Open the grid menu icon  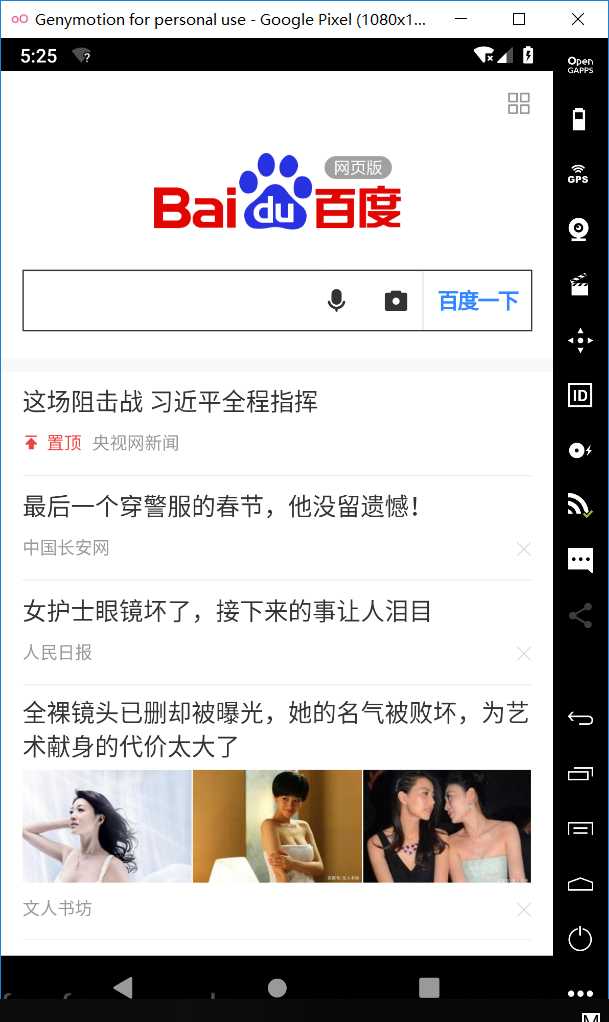pyautogui.click(x=518, y=103)
